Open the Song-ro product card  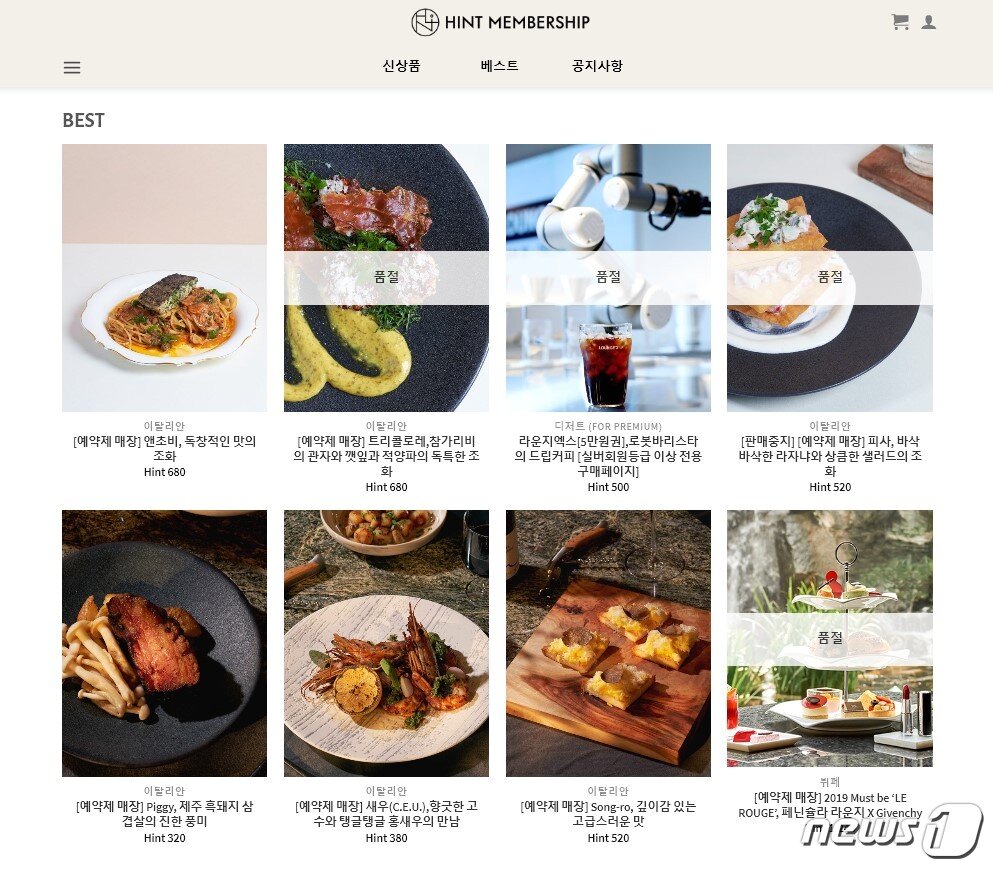608,643
